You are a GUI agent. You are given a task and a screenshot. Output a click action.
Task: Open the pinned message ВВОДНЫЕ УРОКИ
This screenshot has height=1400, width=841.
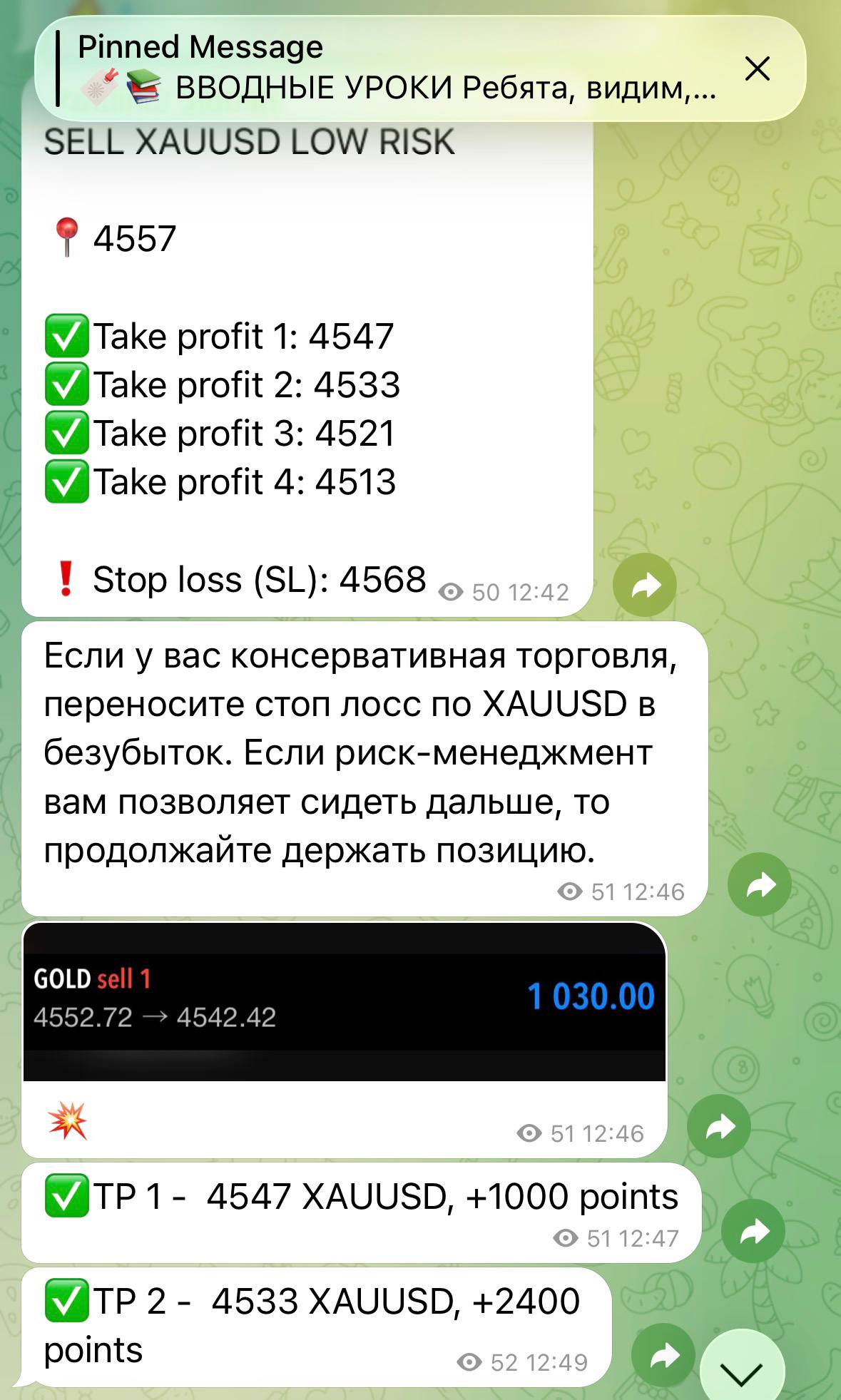click(x=396, y=68)
